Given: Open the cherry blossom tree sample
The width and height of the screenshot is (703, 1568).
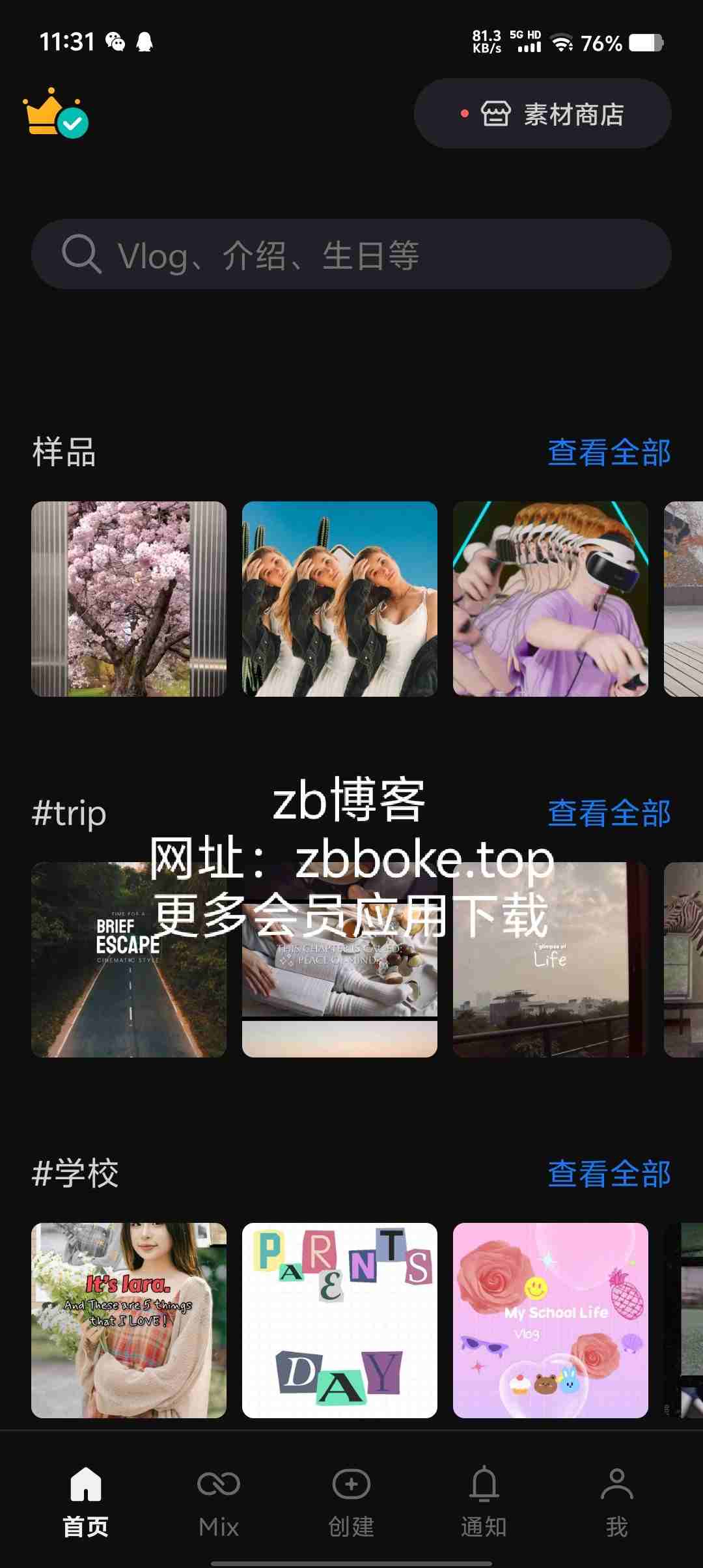Looking at the screenshot, I should (x=129, y=598).
